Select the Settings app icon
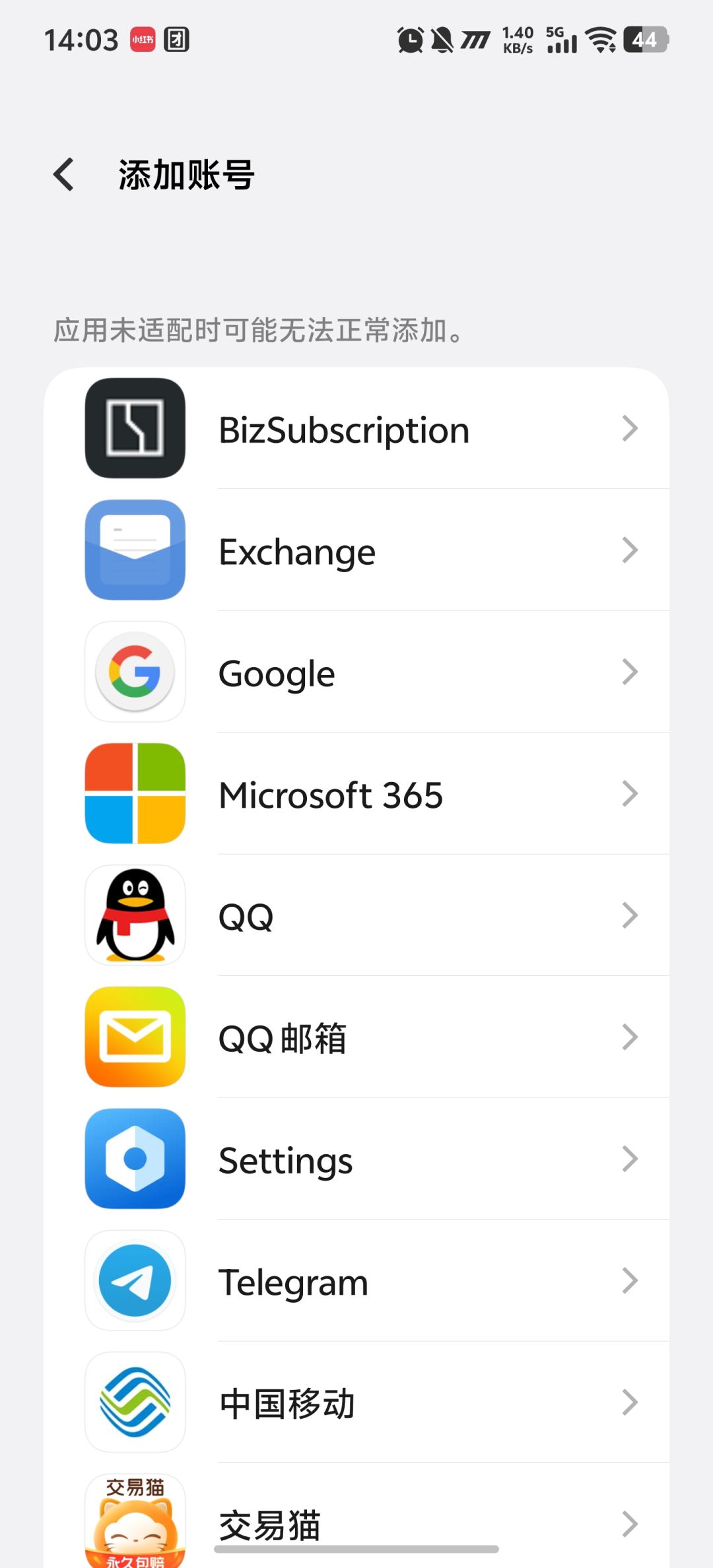The width and height of the screenshot is (713, 1568). (x=135, y=1159)
